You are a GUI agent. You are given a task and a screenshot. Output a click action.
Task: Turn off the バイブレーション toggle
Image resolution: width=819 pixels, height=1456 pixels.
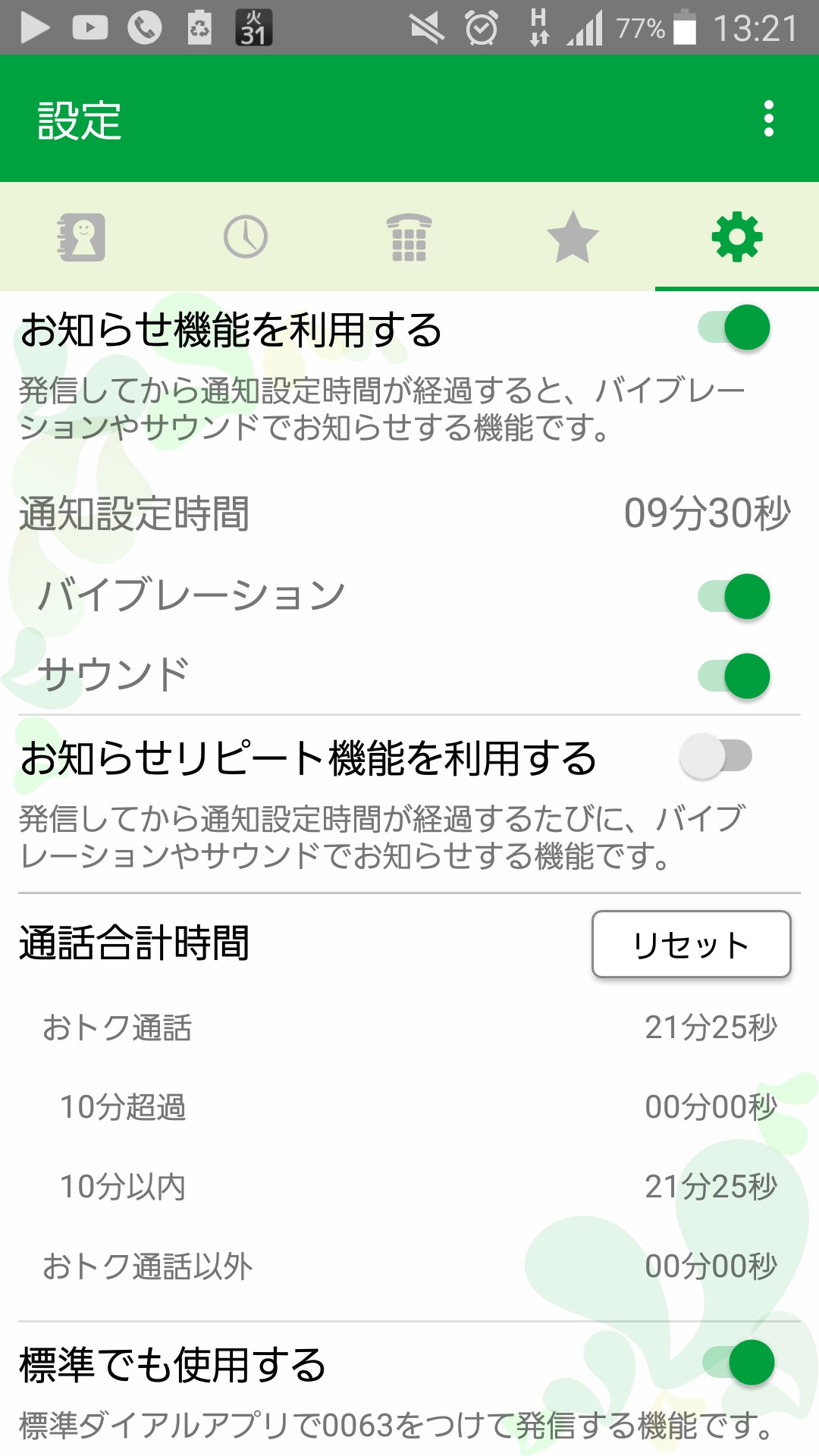(x=734, y=597)
